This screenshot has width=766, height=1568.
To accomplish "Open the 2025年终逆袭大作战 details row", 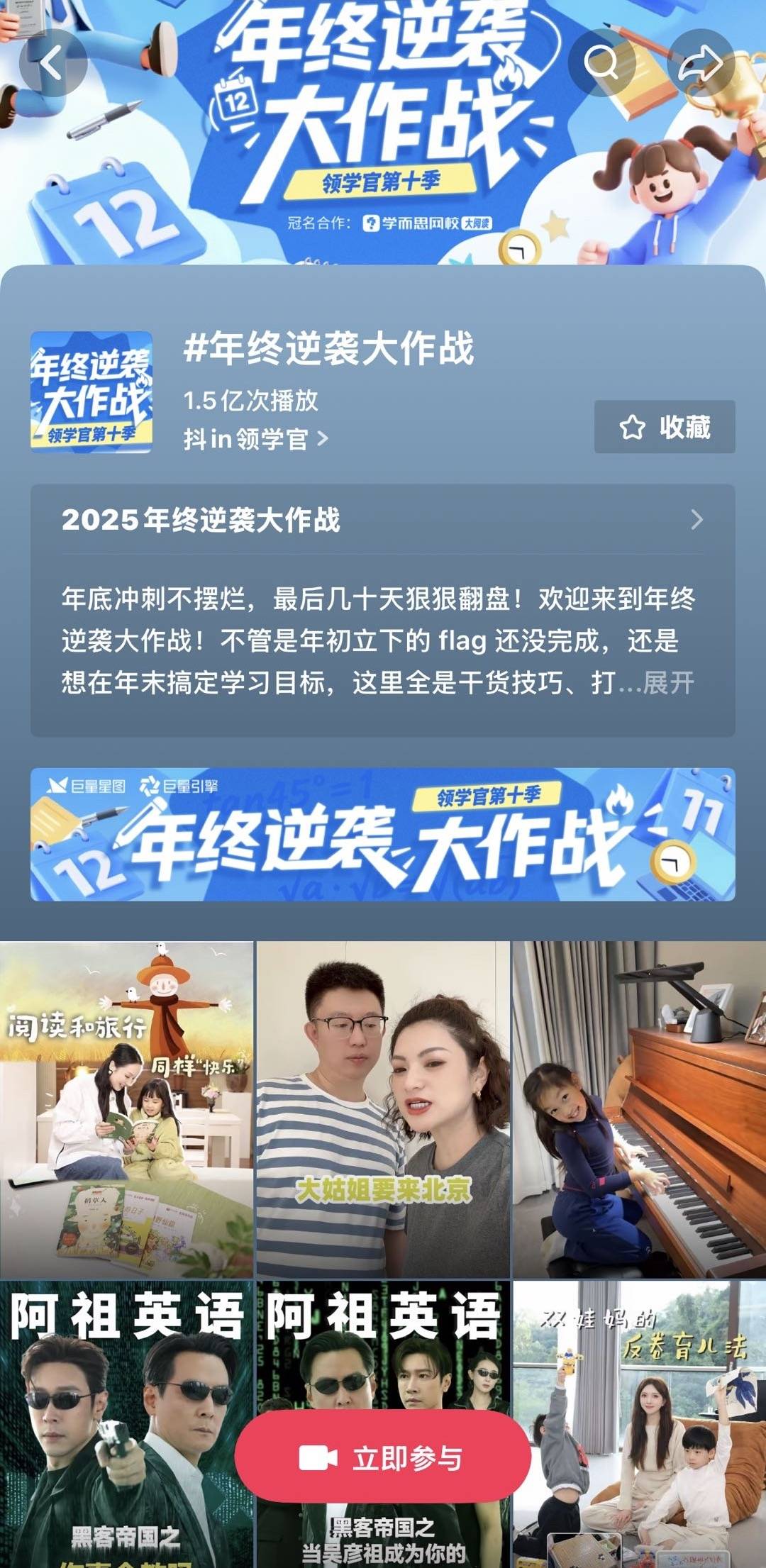I will pyautogui.click(x=382, y=520).
